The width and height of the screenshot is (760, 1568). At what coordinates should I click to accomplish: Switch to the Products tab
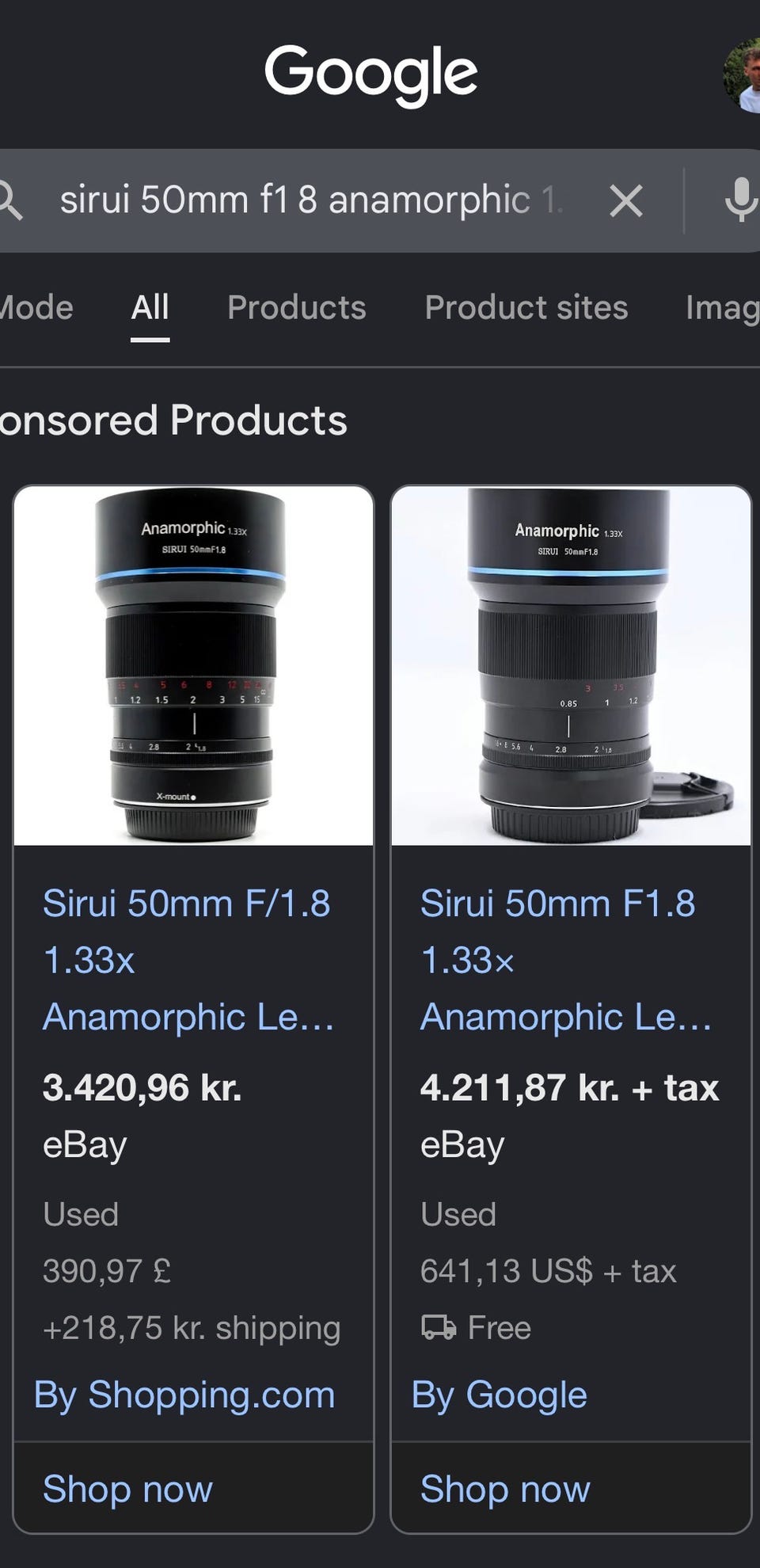tap(297, 307)
